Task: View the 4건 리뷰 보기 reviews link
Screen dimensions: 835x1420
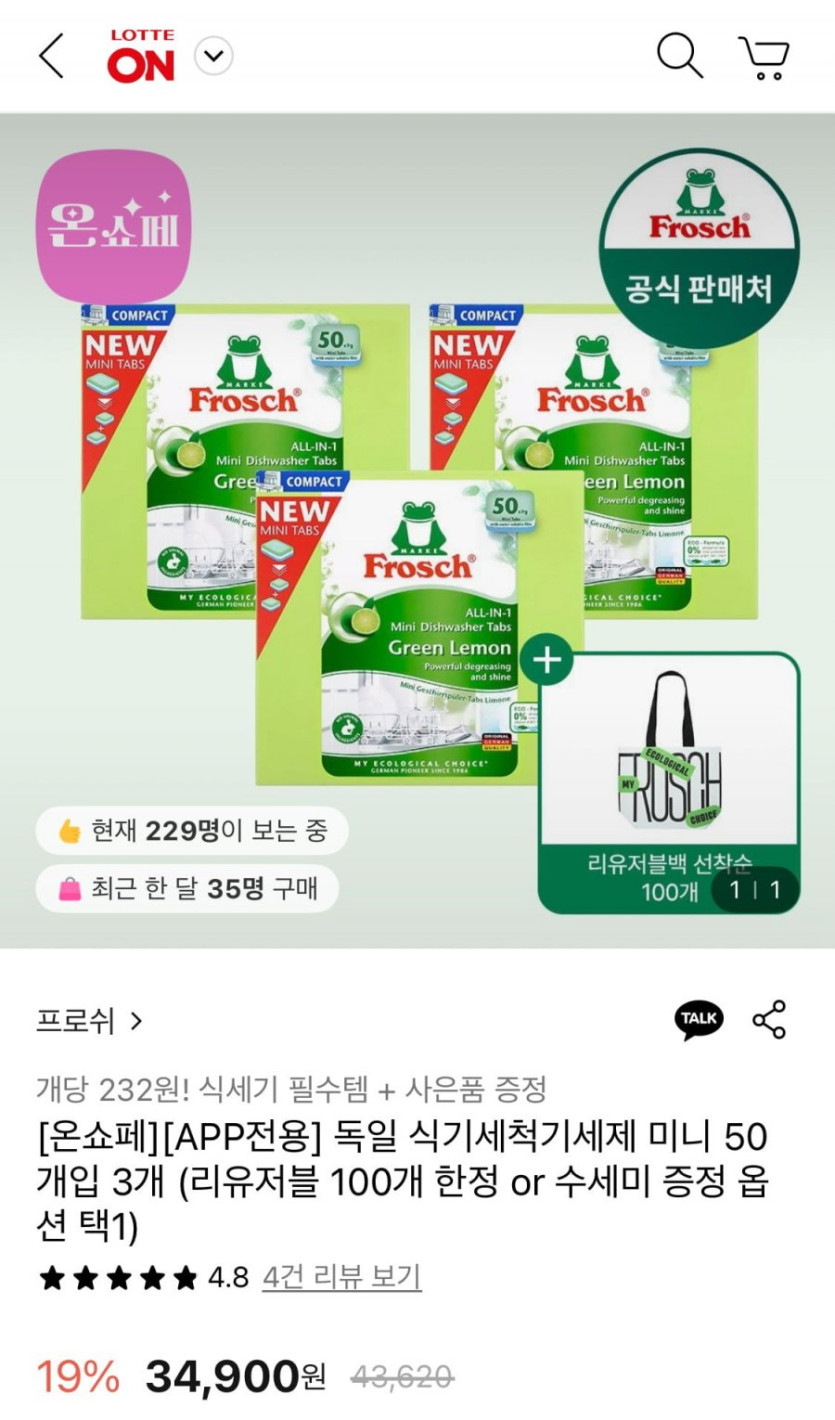Action: click(x=342, y=1277)
